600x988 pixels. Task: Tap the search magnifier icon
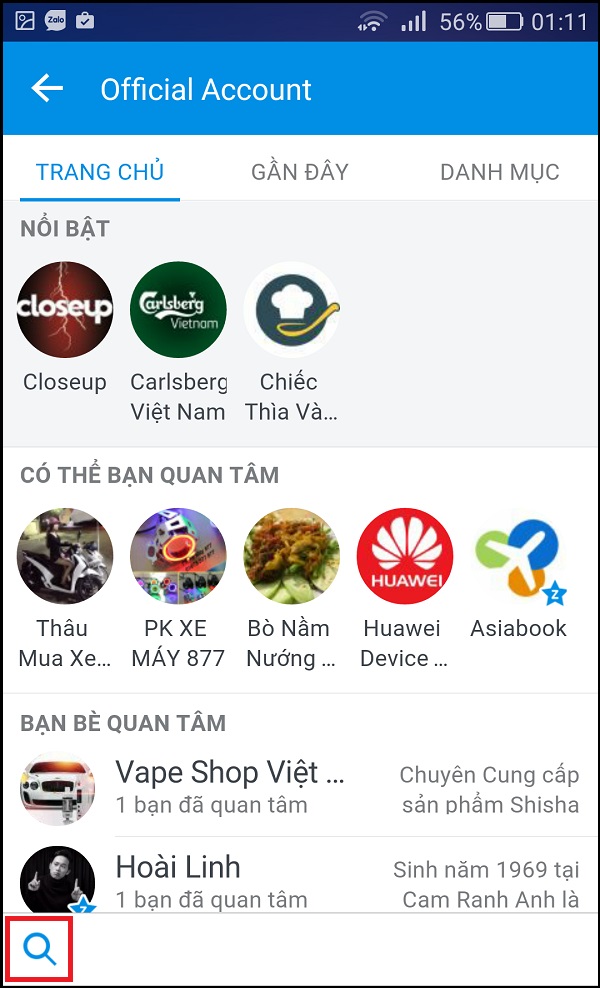(40, 949)
